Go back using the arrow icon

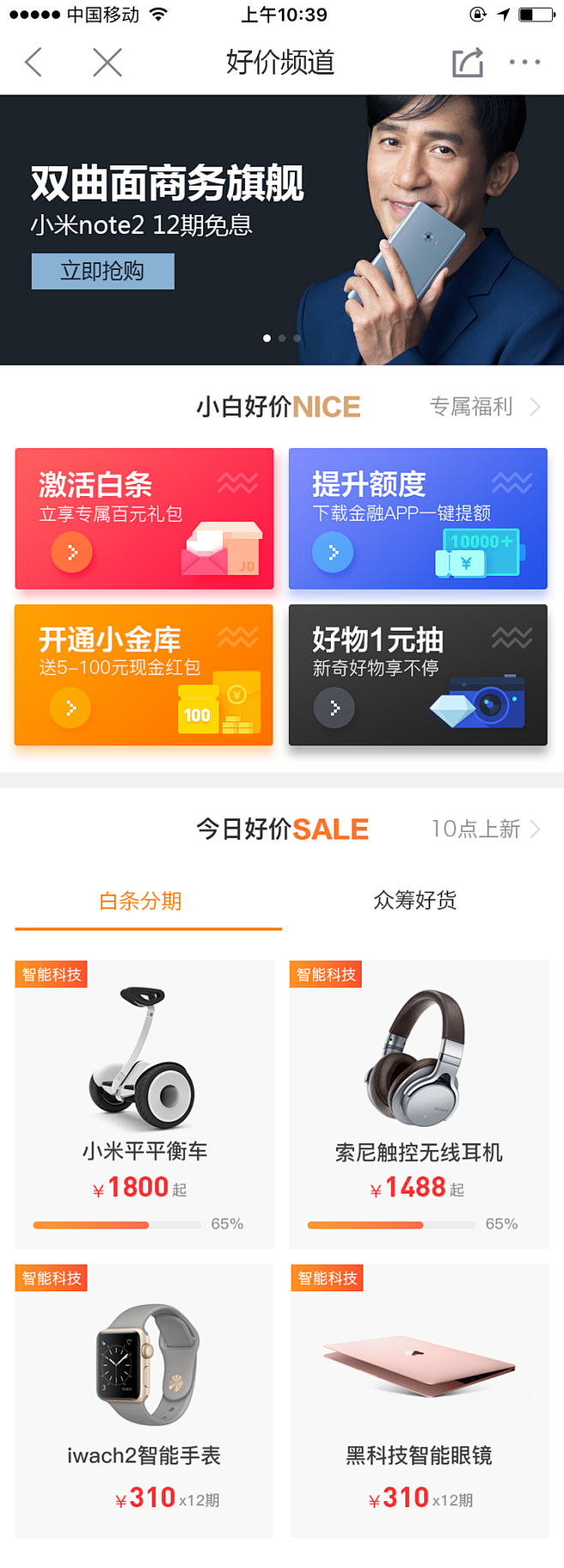(x=33, y=63)
